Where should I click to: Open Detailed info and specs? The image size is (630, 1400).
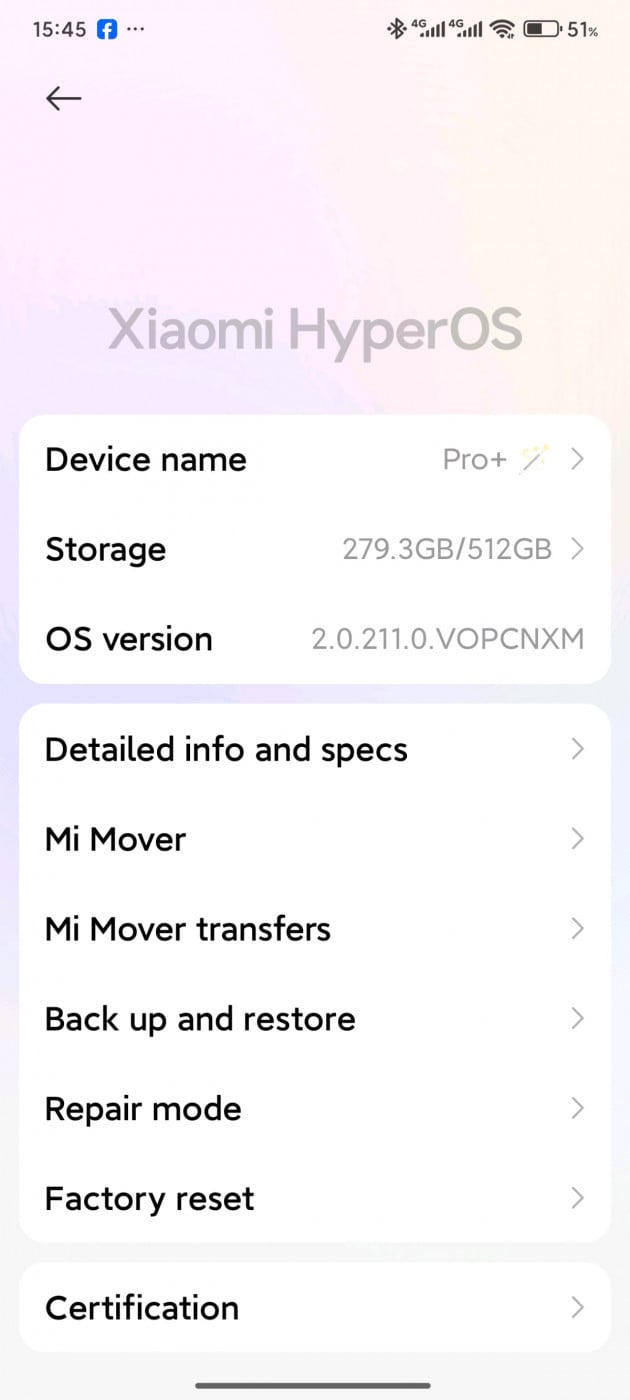314,750
